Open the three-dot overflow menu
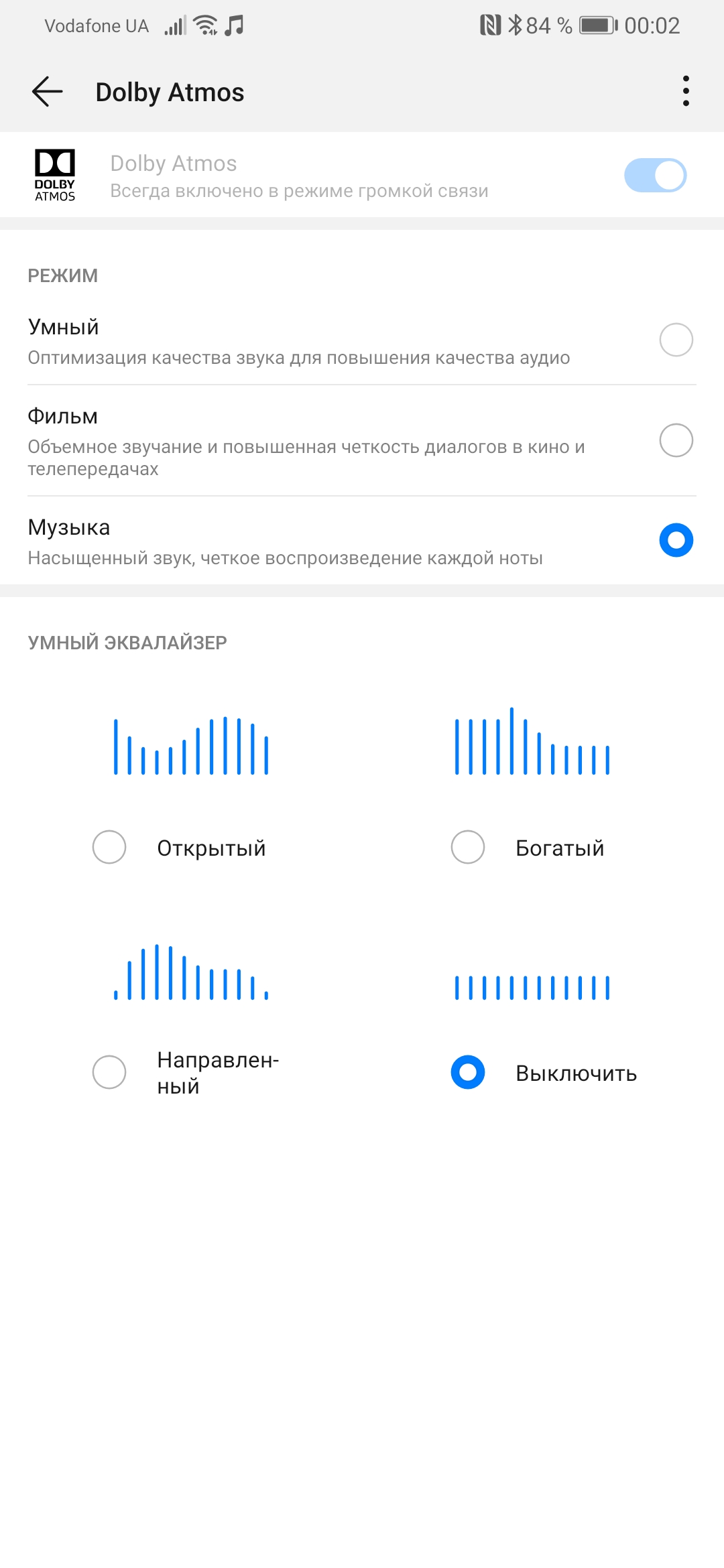The image size is (724, 1568). [685, 91]
